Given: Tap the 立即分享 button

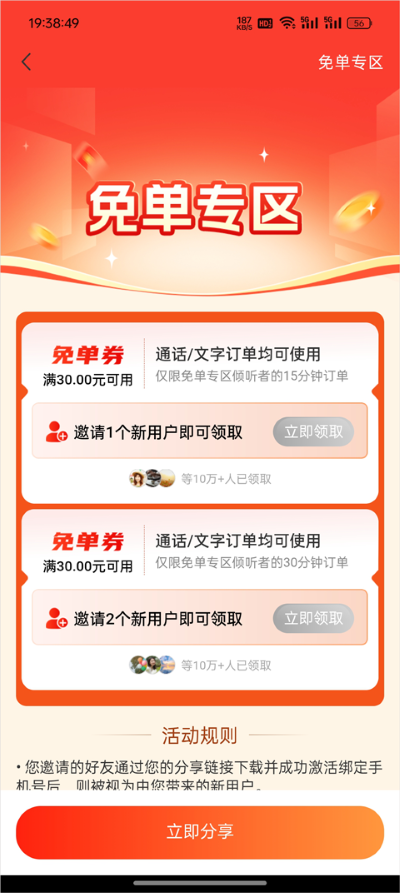Looking at the screenshot, I should pyautogui.click(x=200, y=832).
